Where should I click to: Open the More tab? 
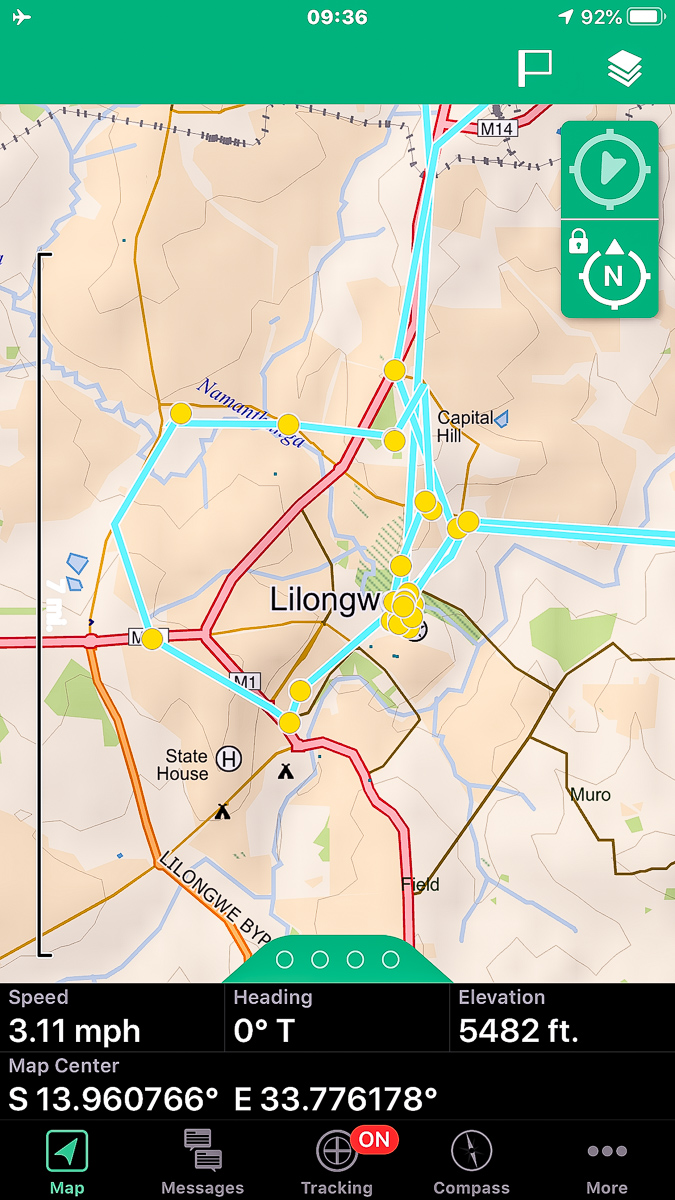(x=607, y=1160)
